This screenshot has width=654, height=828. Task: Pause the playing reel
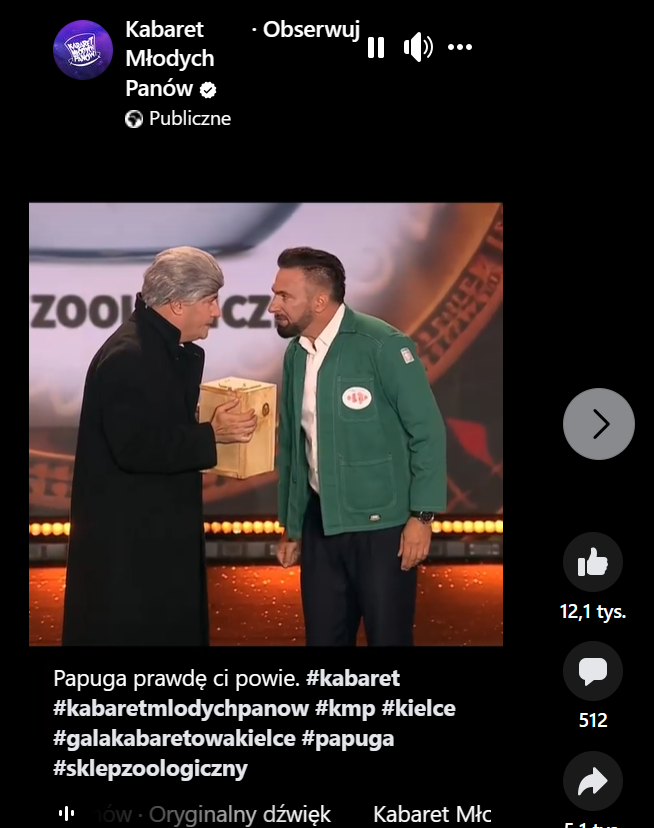[376, 47]
